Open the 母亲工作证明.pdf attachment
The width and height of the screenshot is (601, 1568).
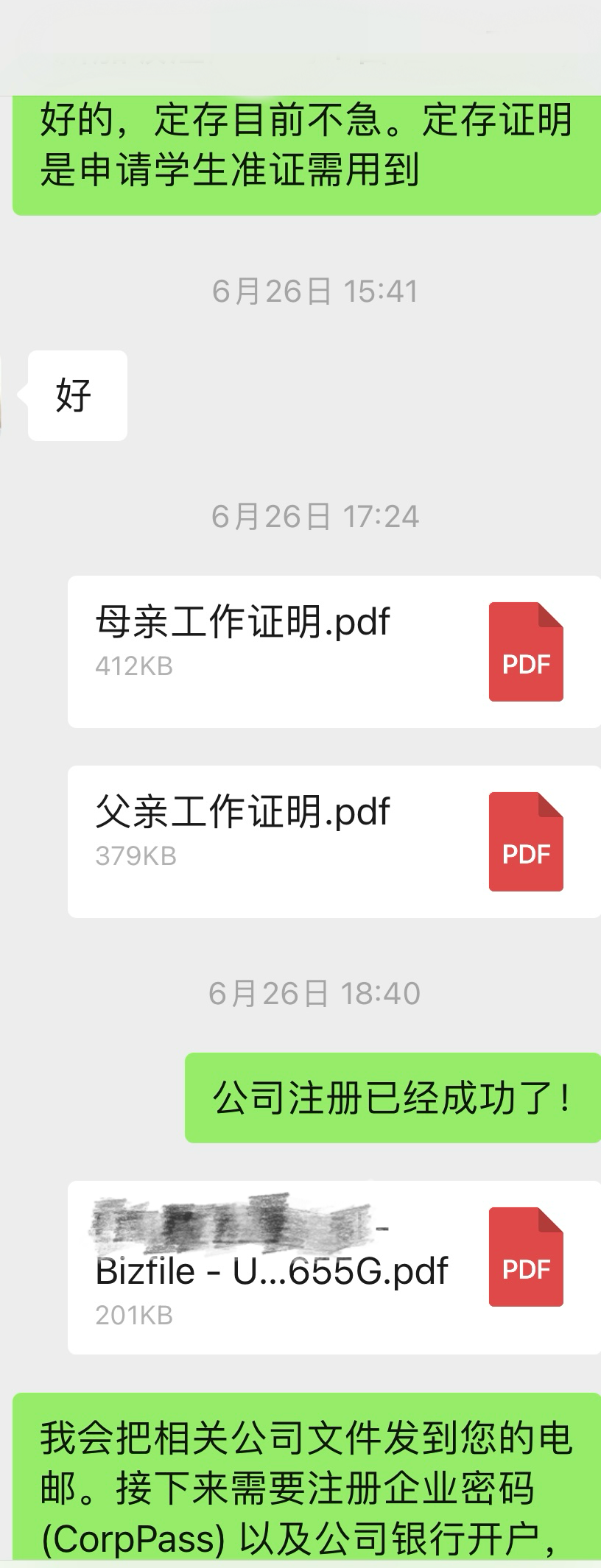pos(333,651)
